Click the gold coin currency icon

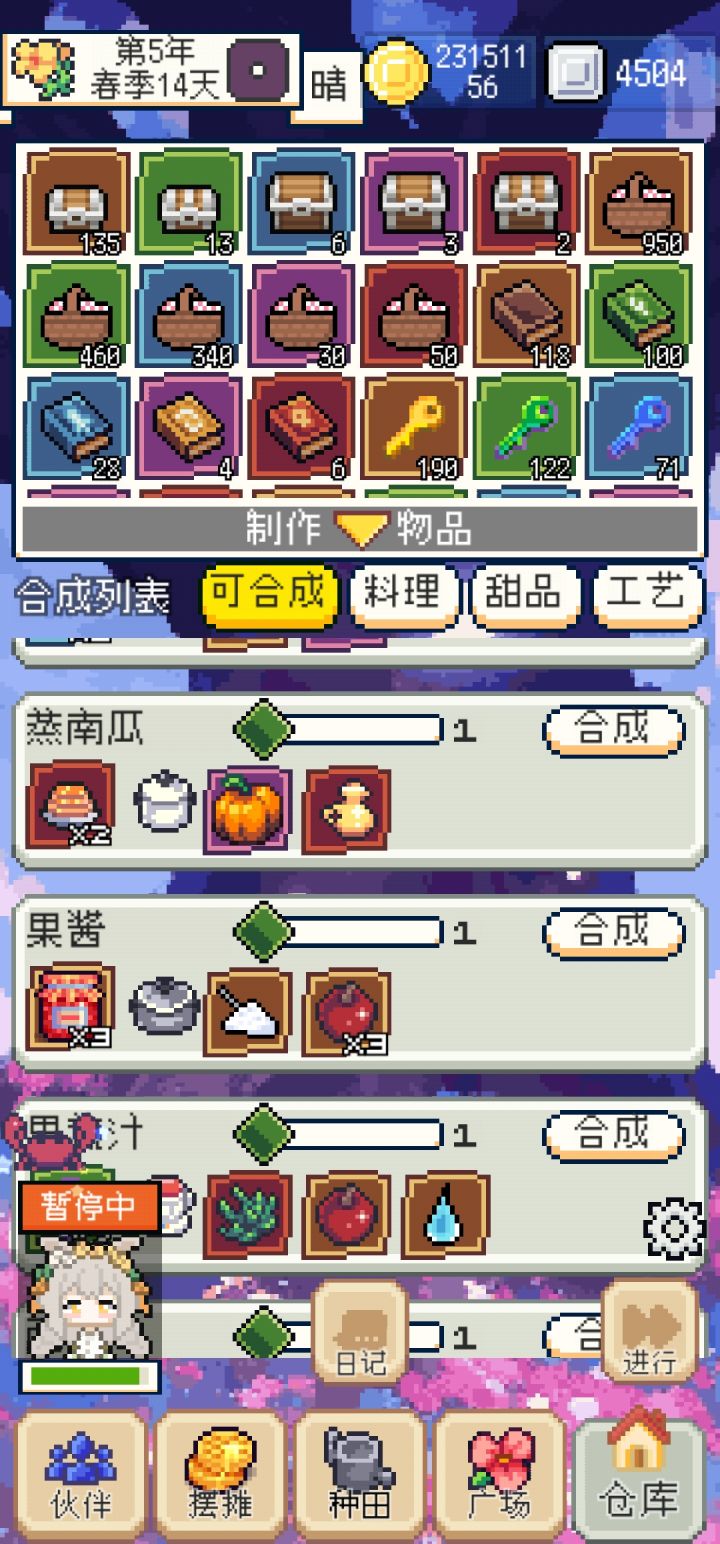click(x=399, y=72)
